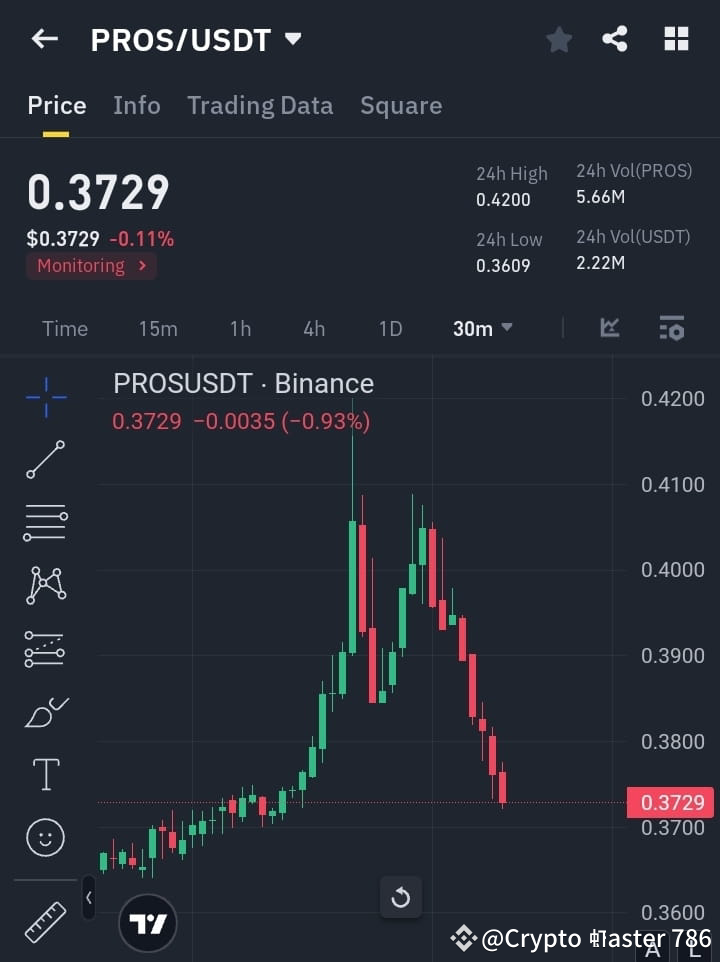The width and height of the screenshot is (720, 962).
Task: Select the brush drawing tool
Action: point(45,712)
